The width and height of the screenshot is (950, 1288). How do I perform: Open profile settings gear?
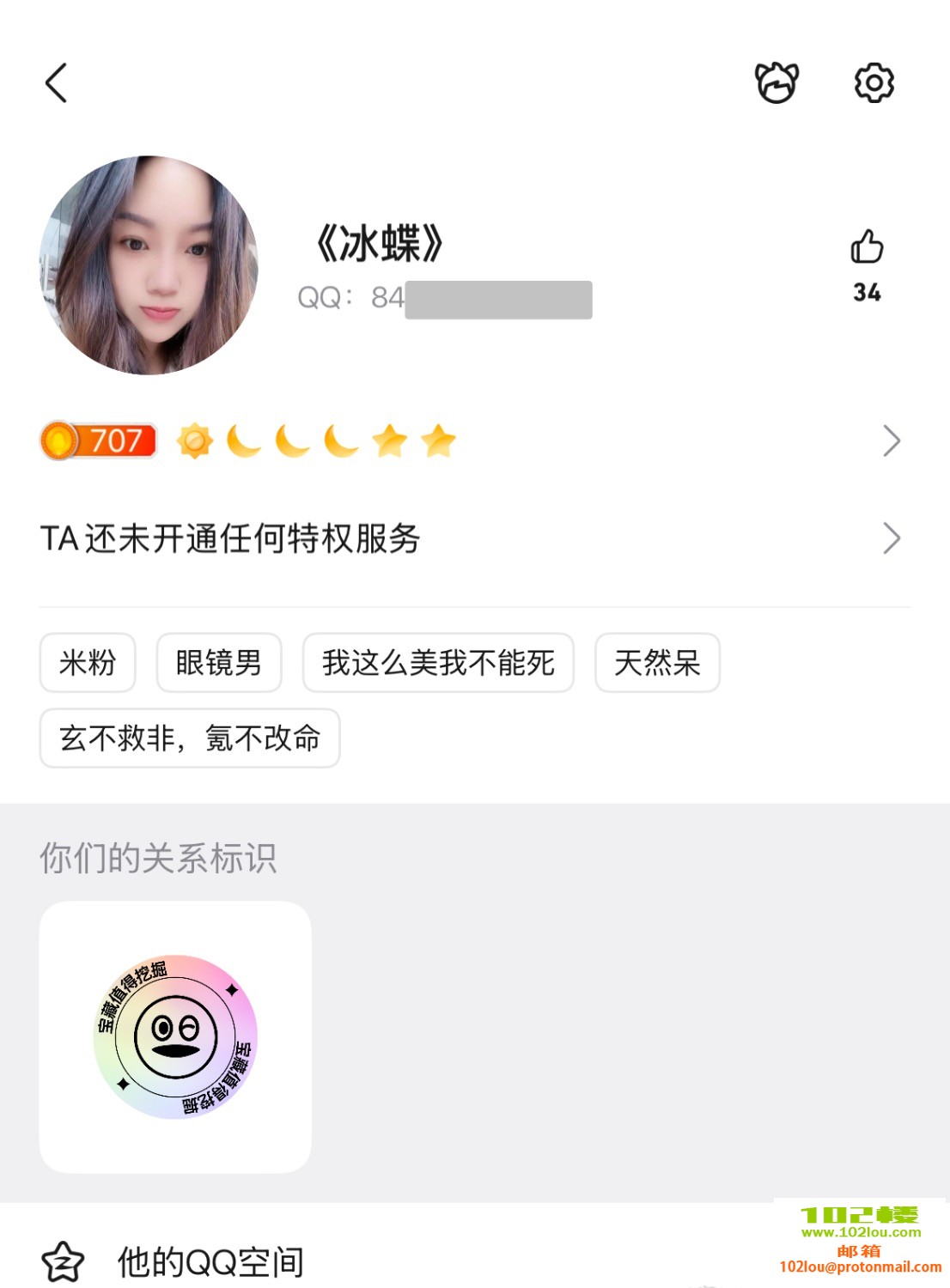(x=874, y=83)
